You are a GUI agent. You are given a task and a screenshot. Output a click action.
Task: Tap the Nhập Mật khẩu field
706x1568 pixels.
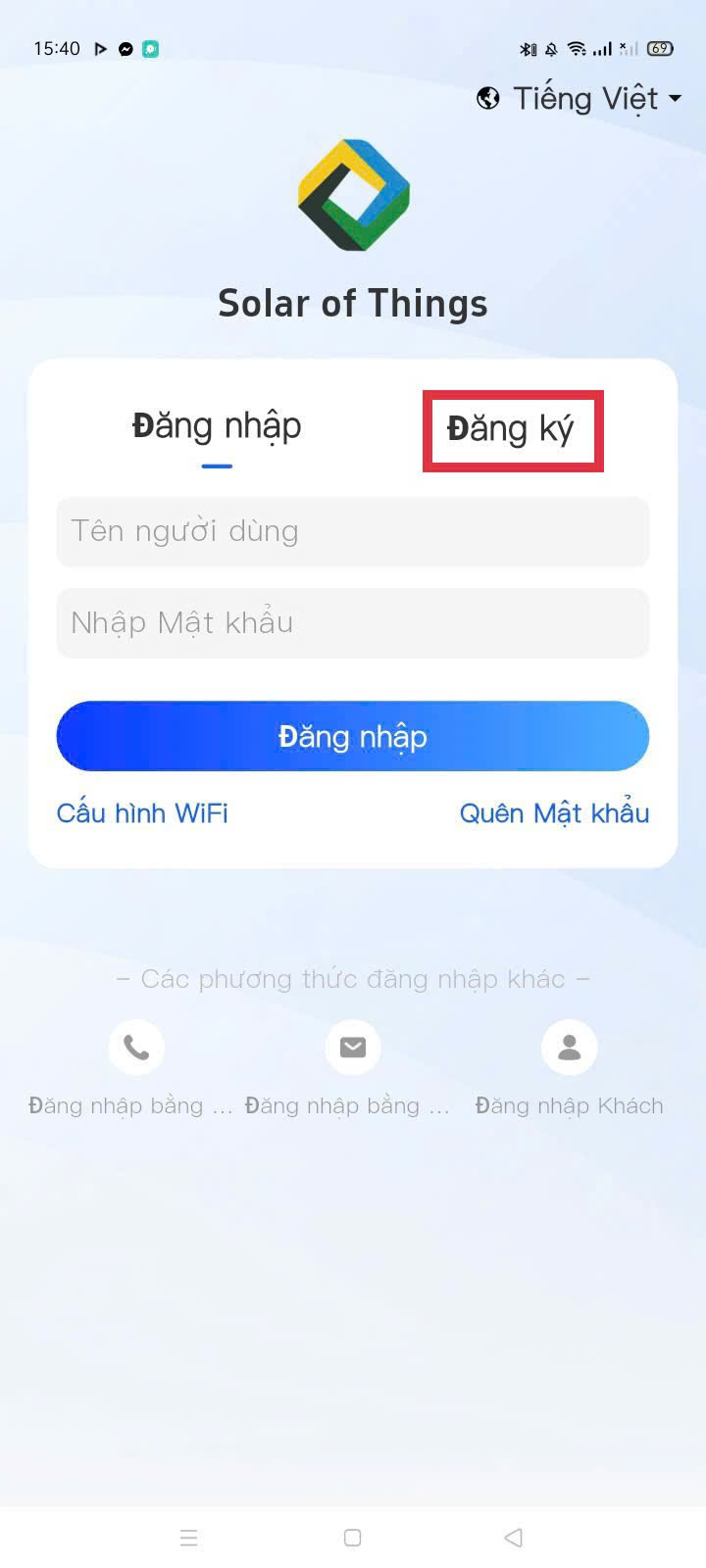(353, 623)
